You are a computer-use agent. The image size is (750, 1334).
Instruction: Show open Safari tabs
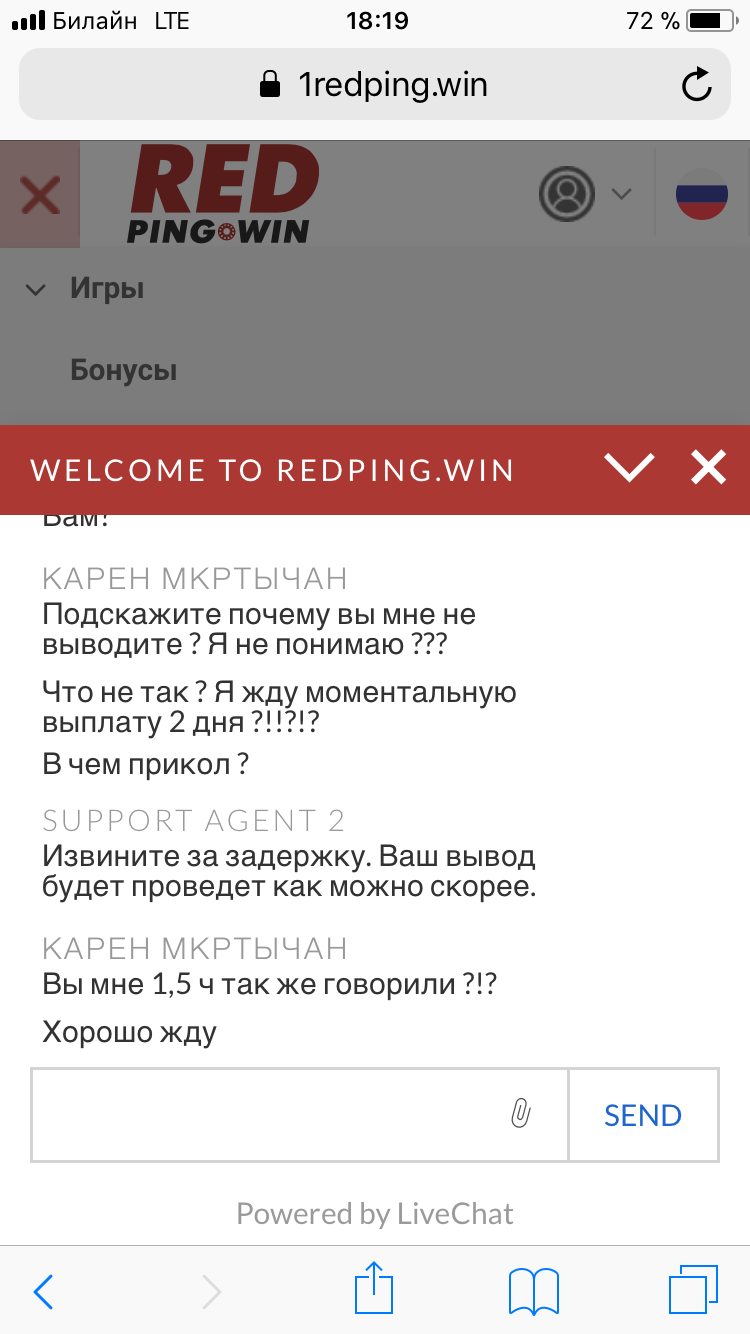click(x=693, y=1290)
